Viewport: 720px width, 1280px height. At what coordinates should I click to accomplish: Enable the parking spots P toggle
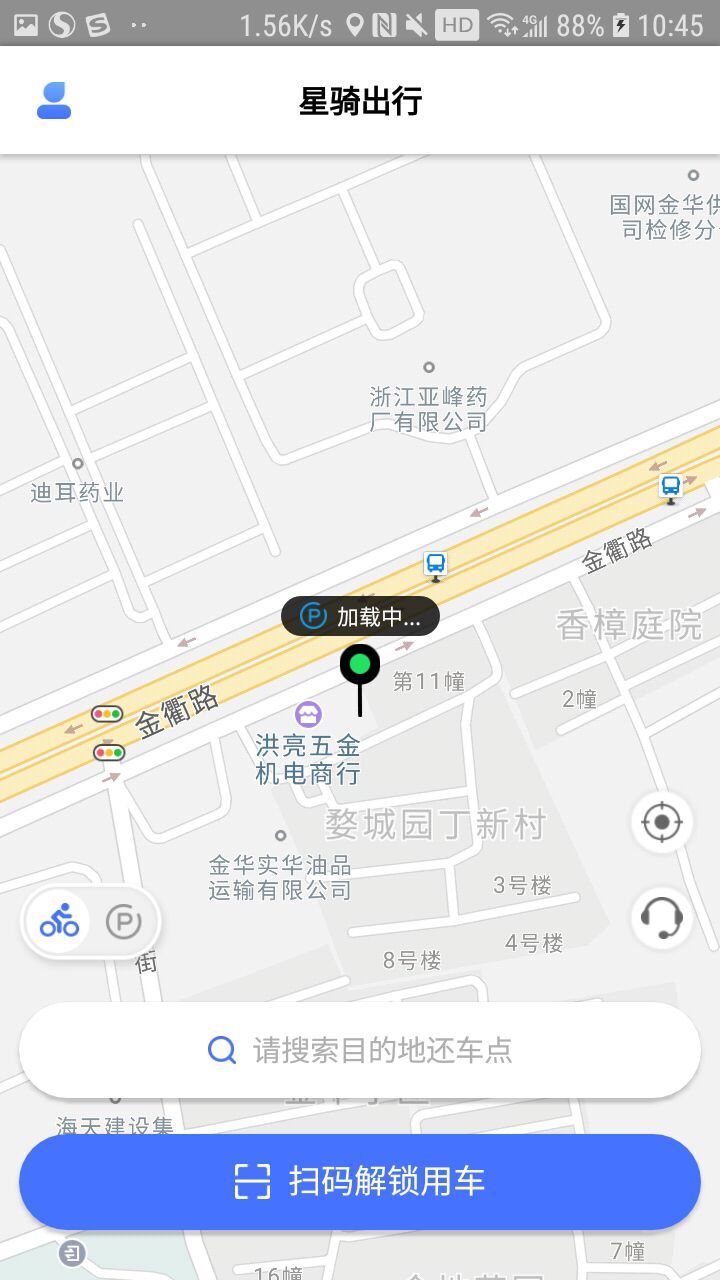123,921
